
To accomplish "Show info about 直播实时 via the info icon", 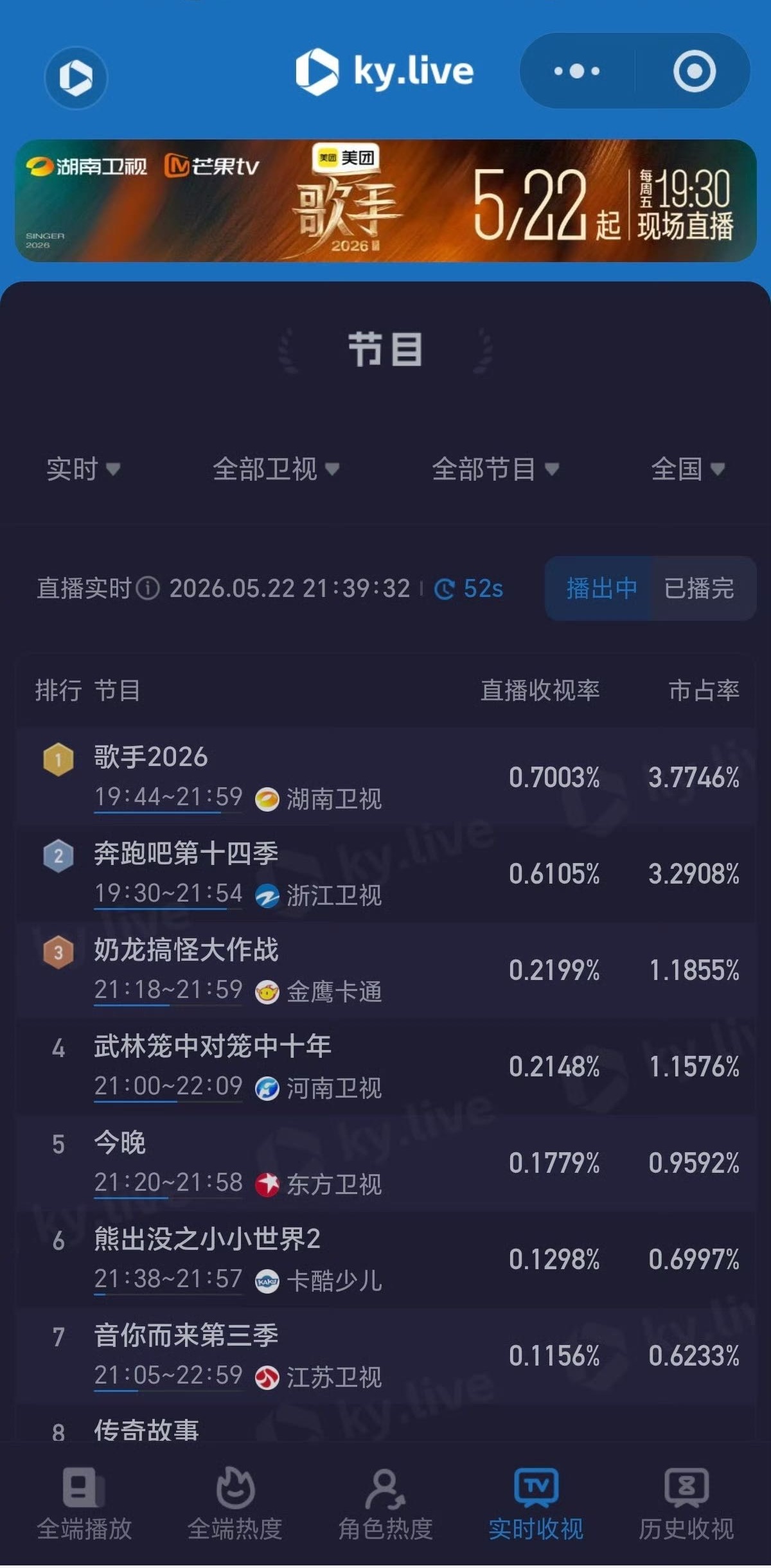I will (x=148, y=588).
